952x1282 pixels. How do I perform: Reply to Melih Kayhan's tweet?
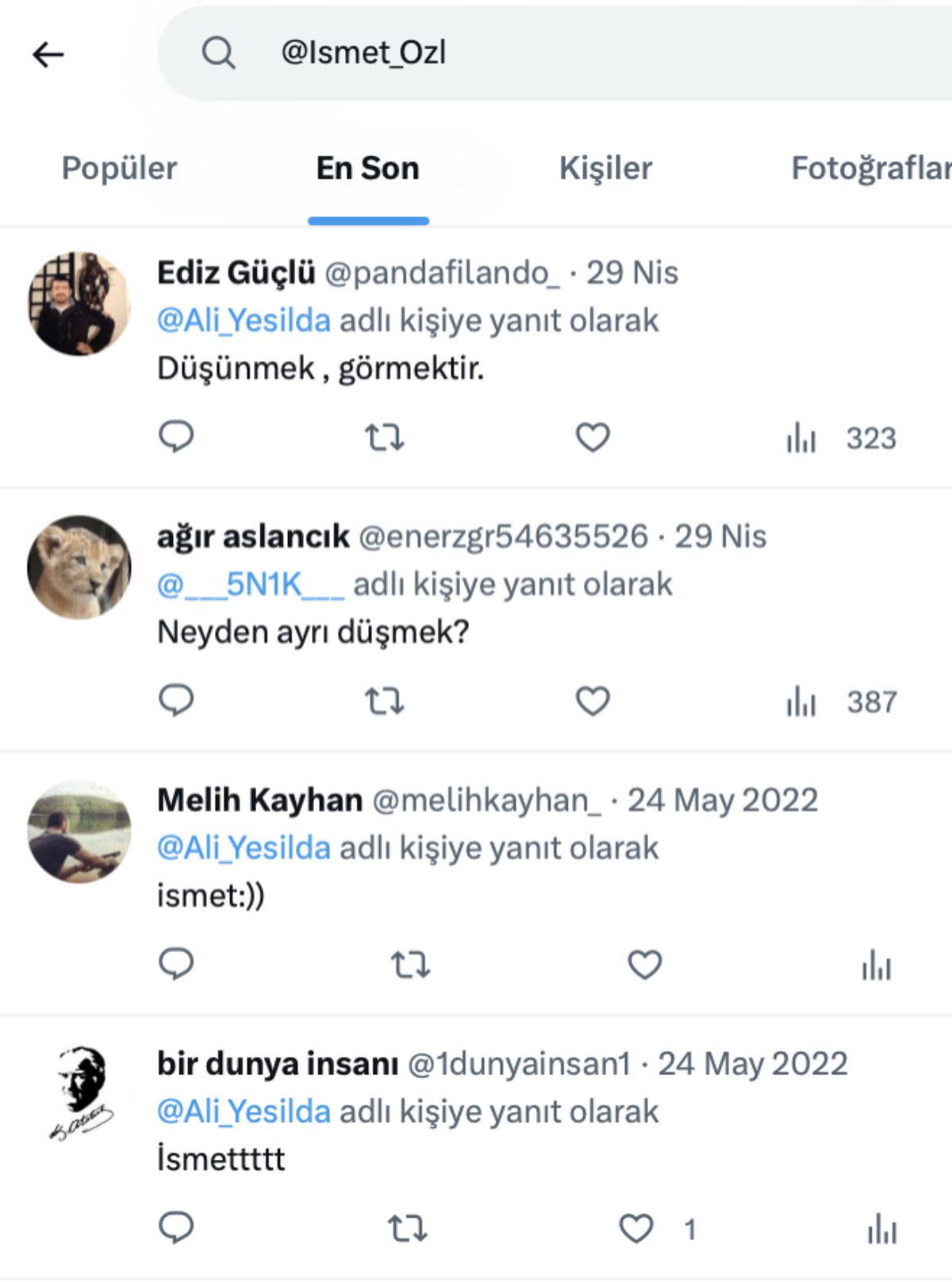pyautogui.click(x=176, y=965)
